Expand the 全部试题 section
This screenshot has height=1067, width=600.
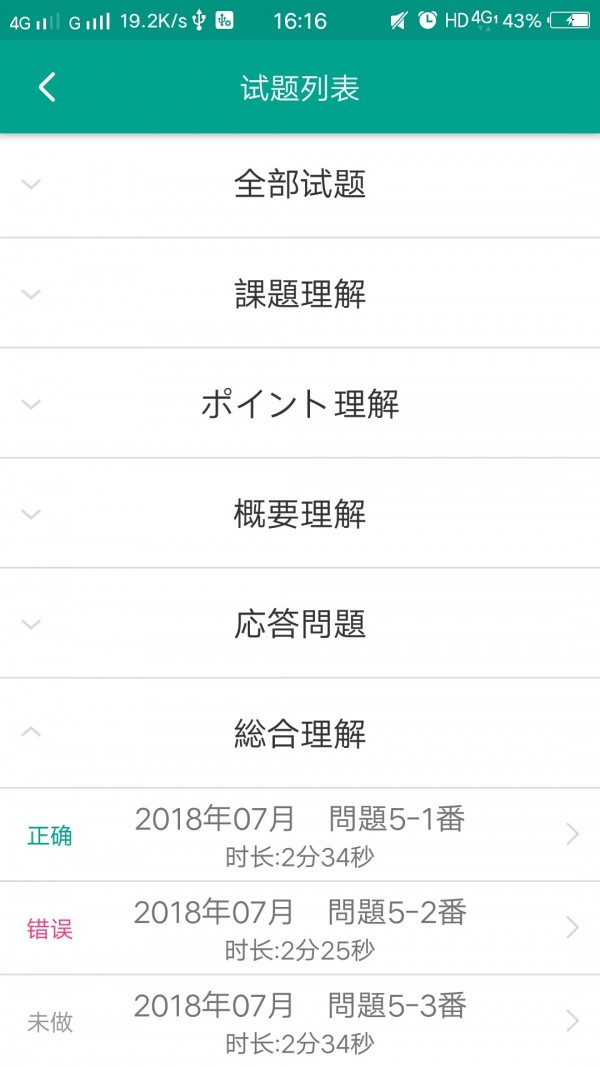click(299, 184)
